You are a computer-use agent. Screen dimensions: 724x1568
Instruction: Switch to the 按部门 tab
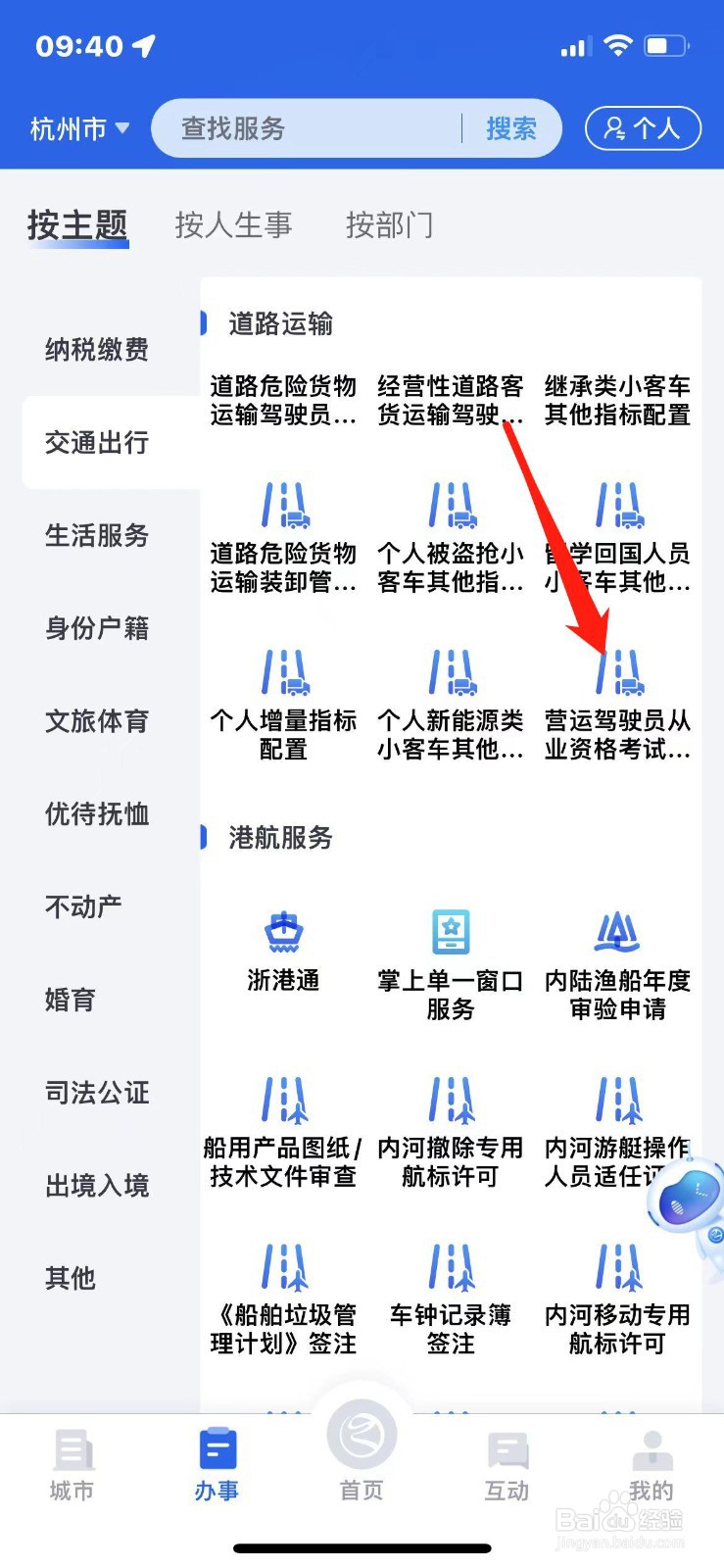tap(388, 225)
